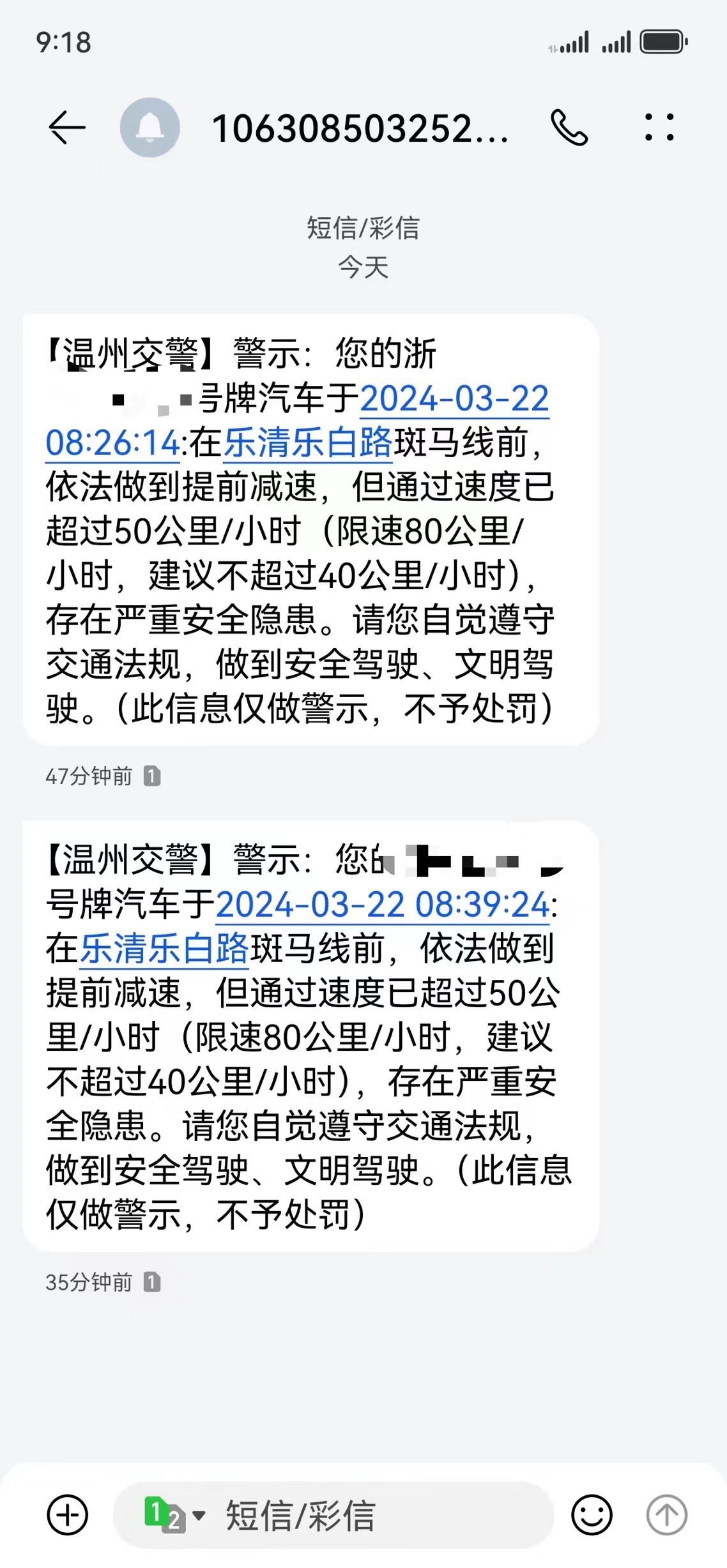727x1568 pixels.
Task: Go back to the message list
Action: tap(67, 128)
